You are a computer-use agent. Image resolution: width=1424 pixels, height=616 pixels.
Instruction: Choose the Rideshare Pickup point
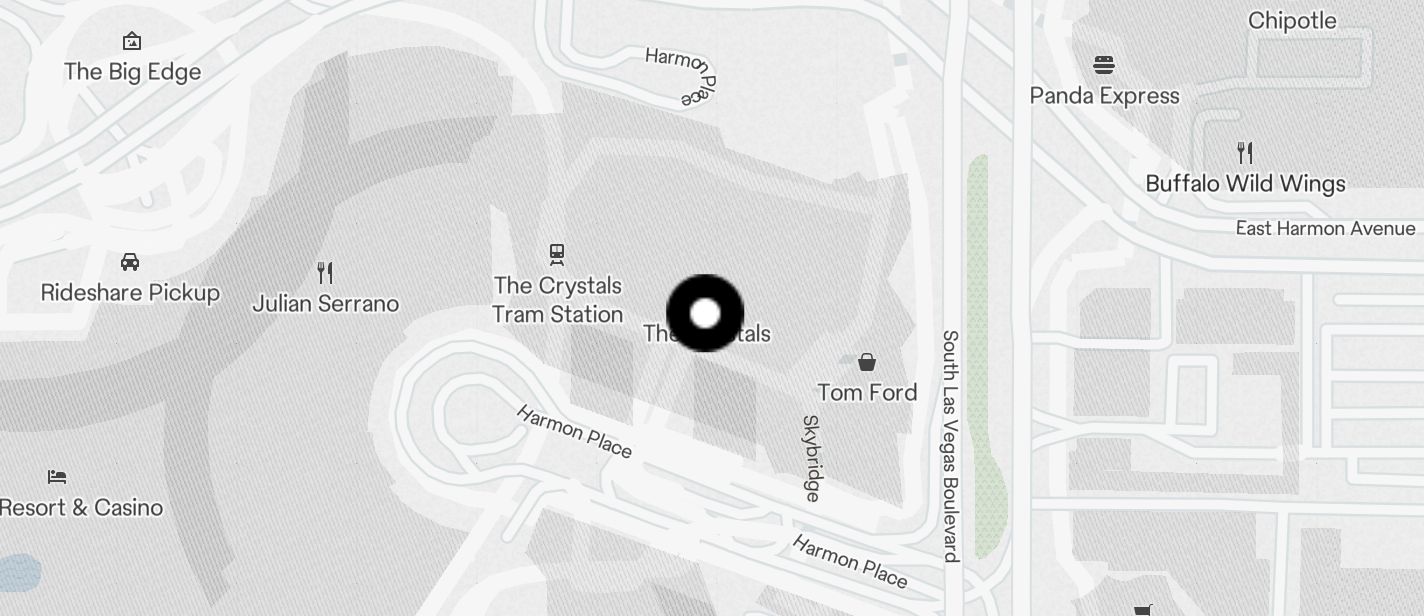(130, 263)
